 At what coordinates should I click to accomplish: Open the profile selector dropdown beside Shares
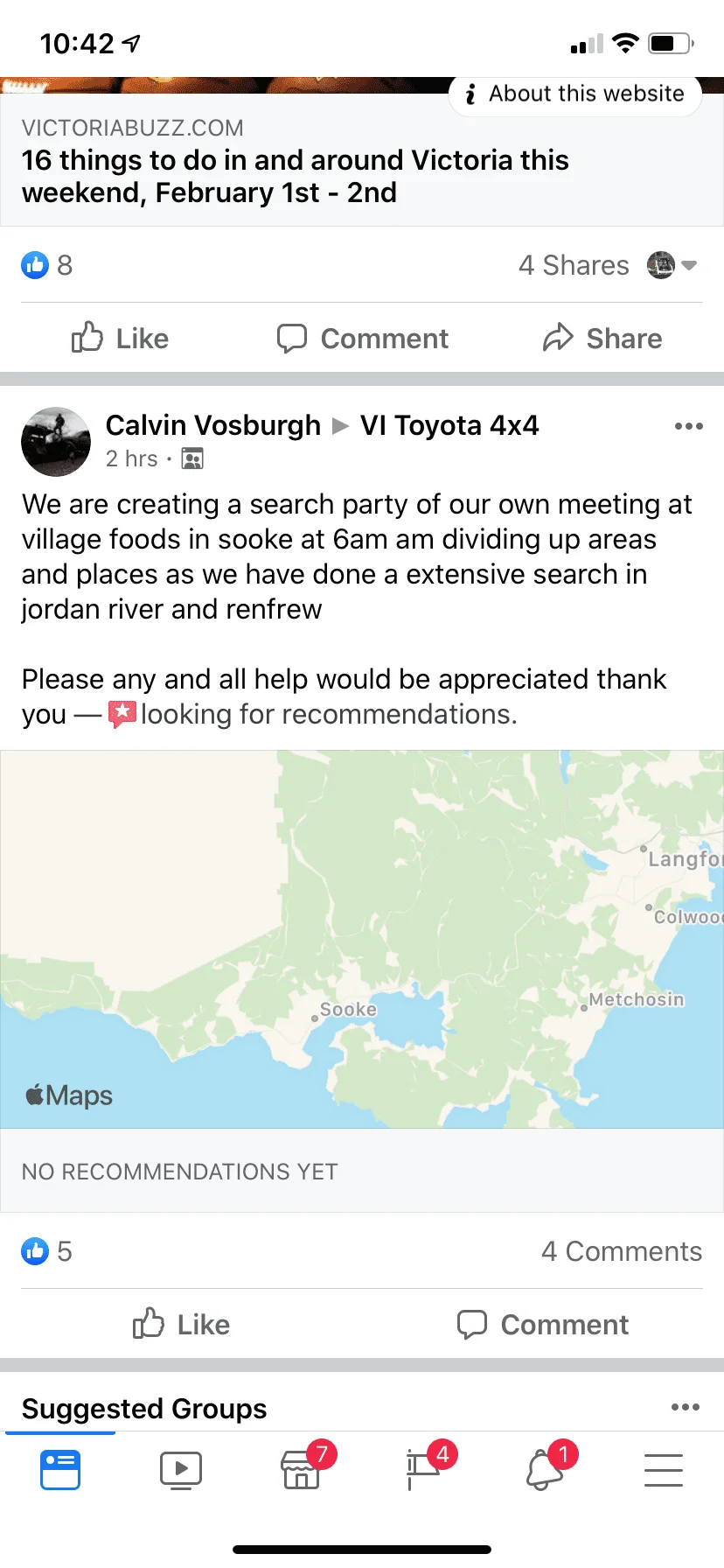pyautogui.click(x=672, y=265)
